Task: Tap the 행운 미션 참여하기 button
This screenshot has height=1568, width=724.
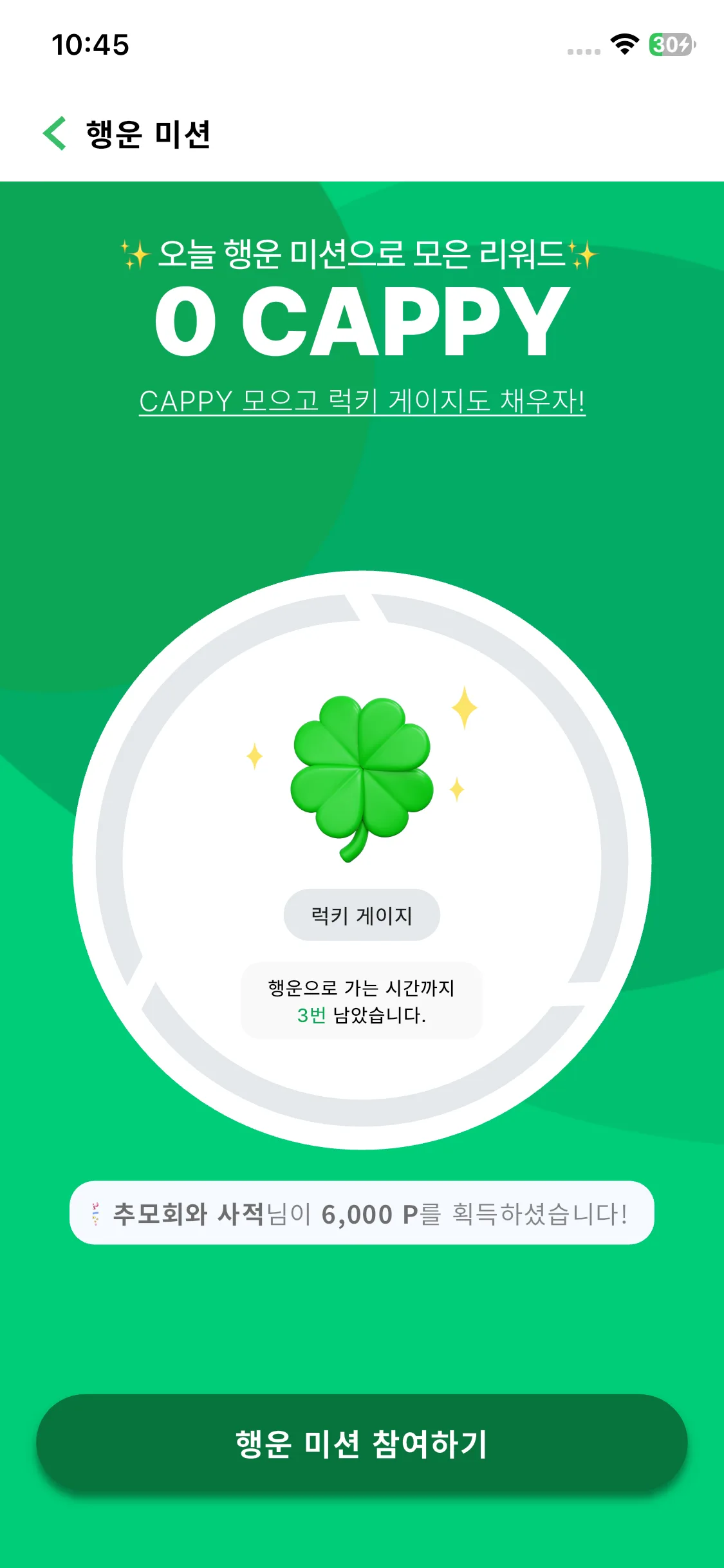Action: pos(362,1443)
